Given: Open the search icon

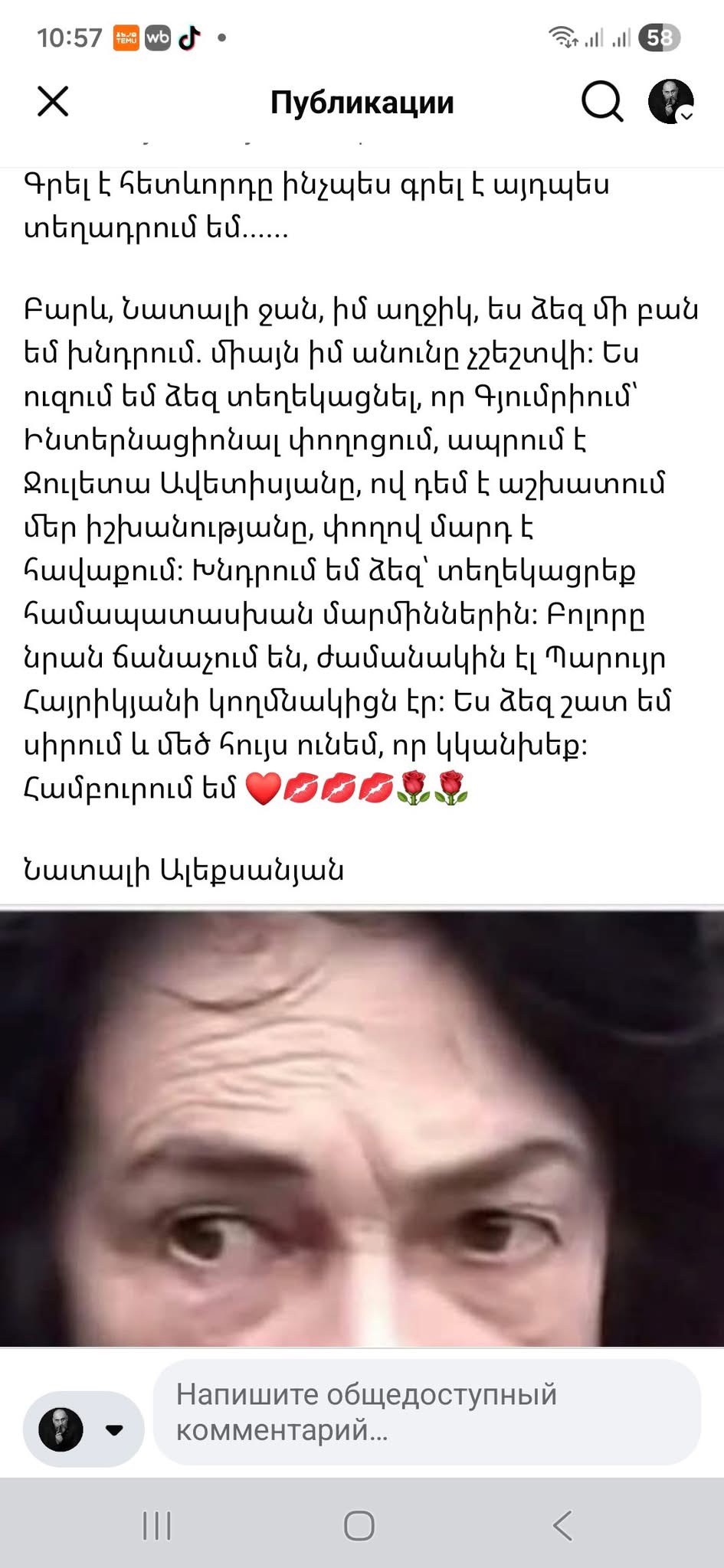Looking at the screenshot, I should click(601, 101).
